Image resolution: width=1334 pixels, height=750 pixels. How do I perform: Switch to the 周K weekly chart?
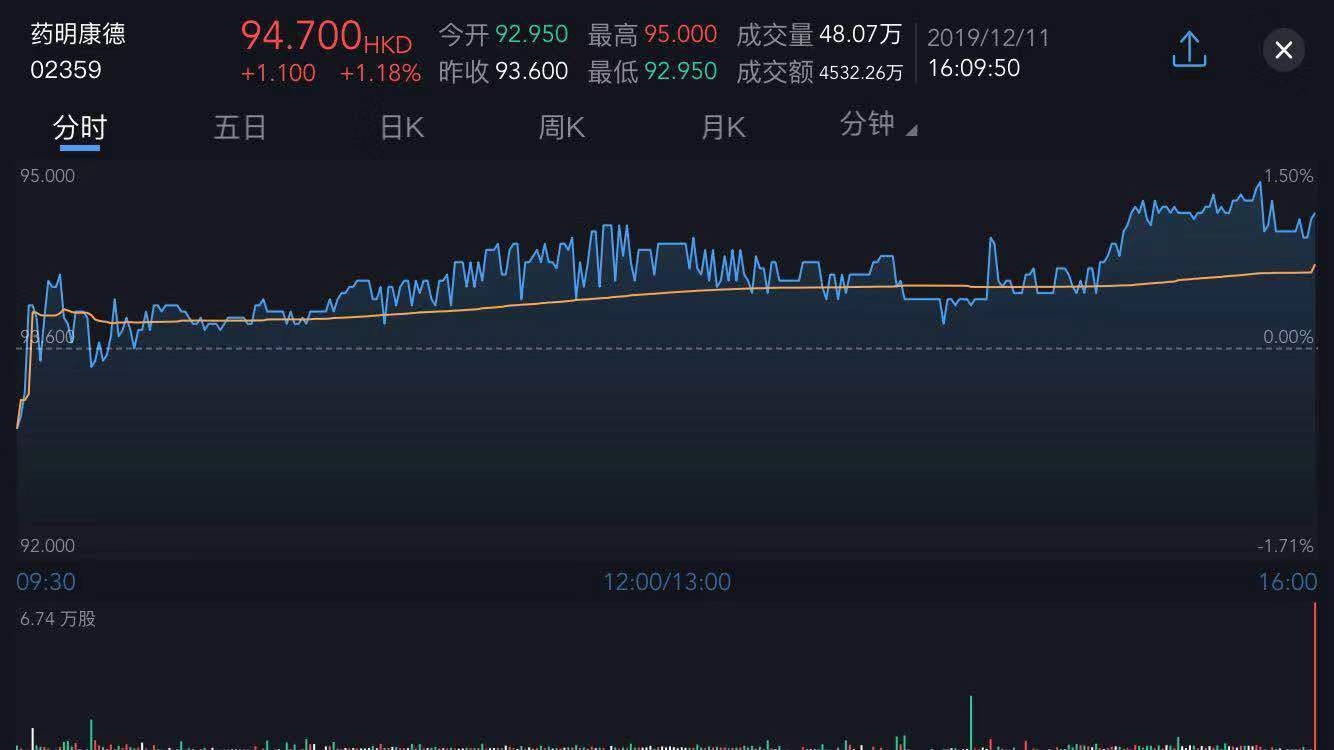pos(562,128)
